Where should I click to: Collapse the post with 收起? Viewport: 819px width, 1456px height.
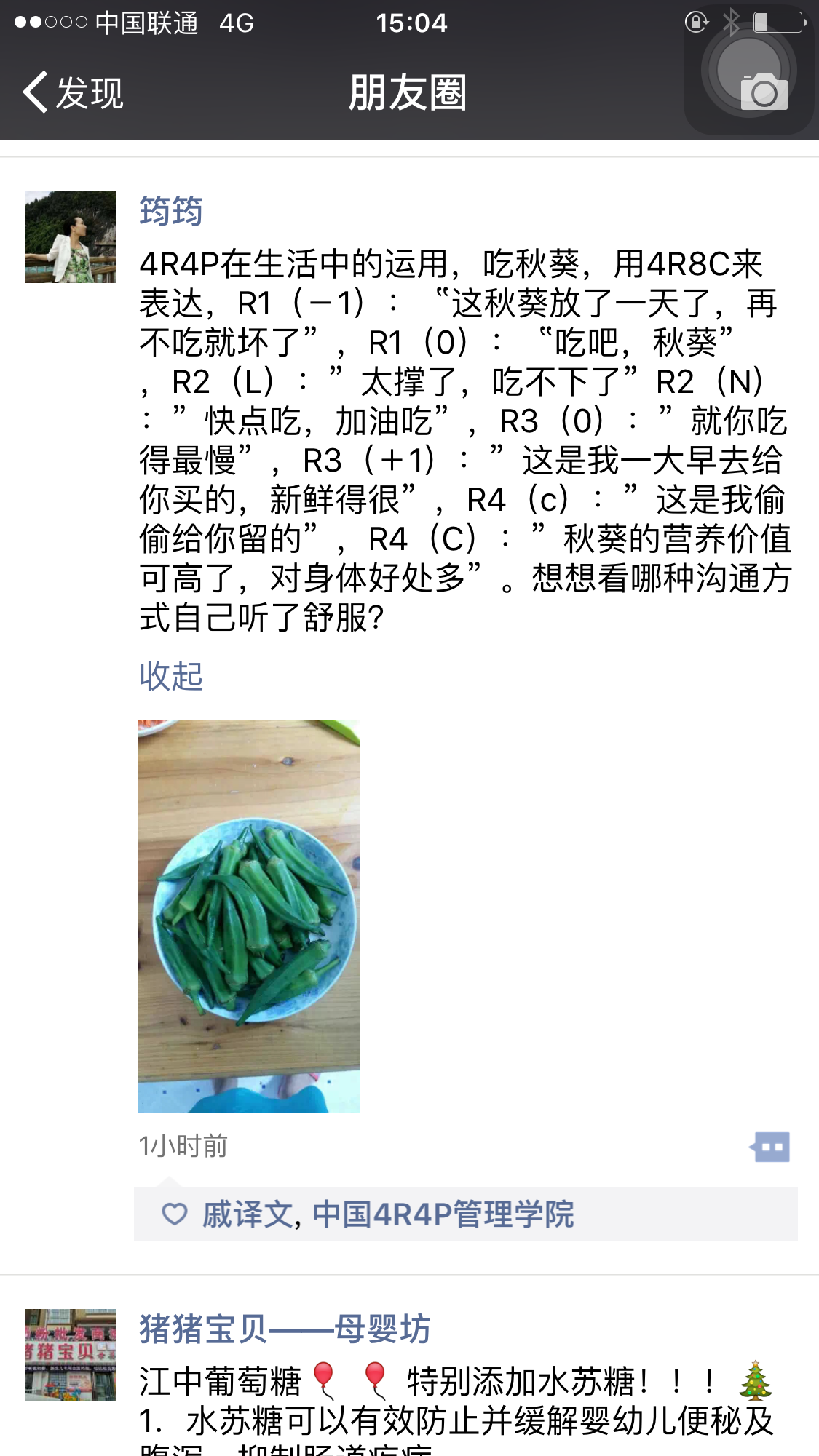click(171, 676)
